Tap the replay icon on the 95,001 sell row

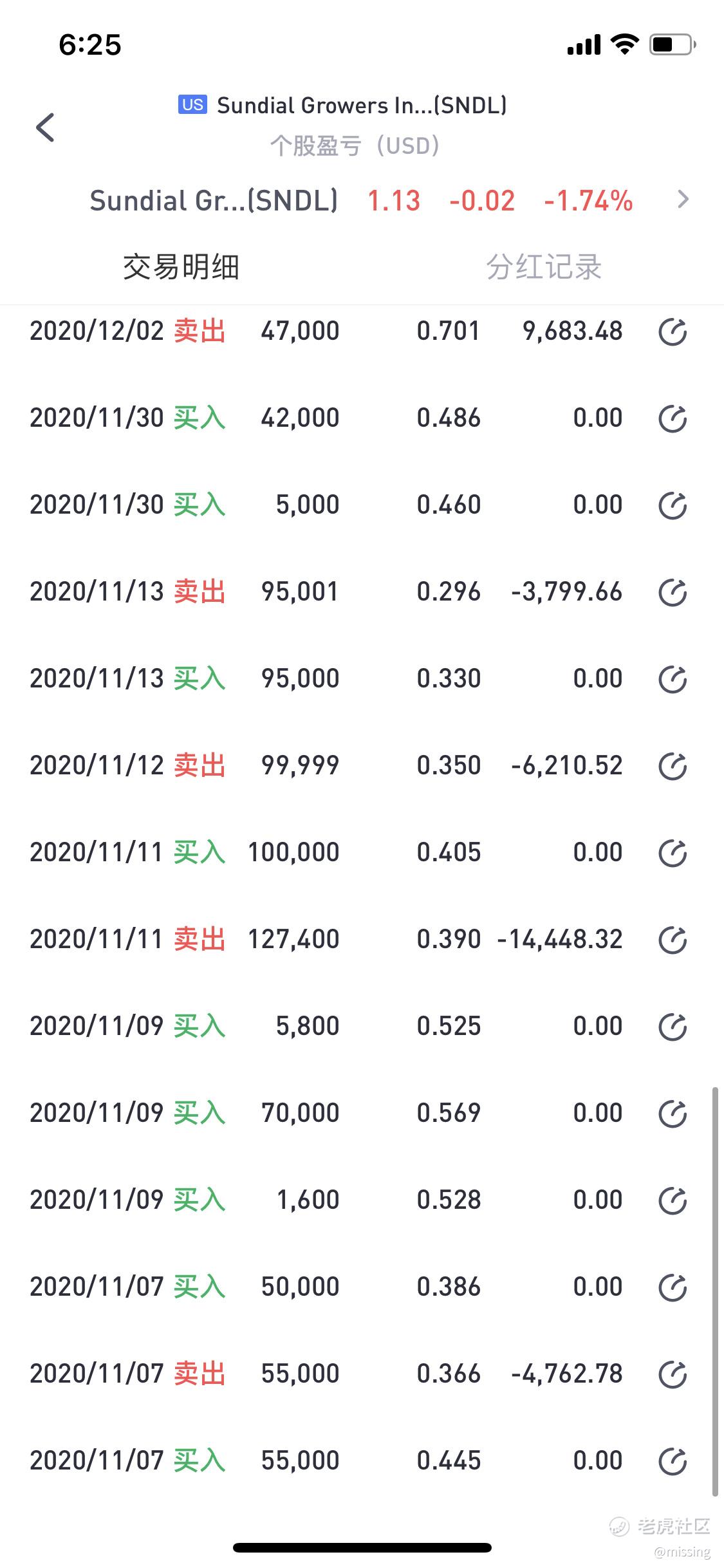pos(673,593)
